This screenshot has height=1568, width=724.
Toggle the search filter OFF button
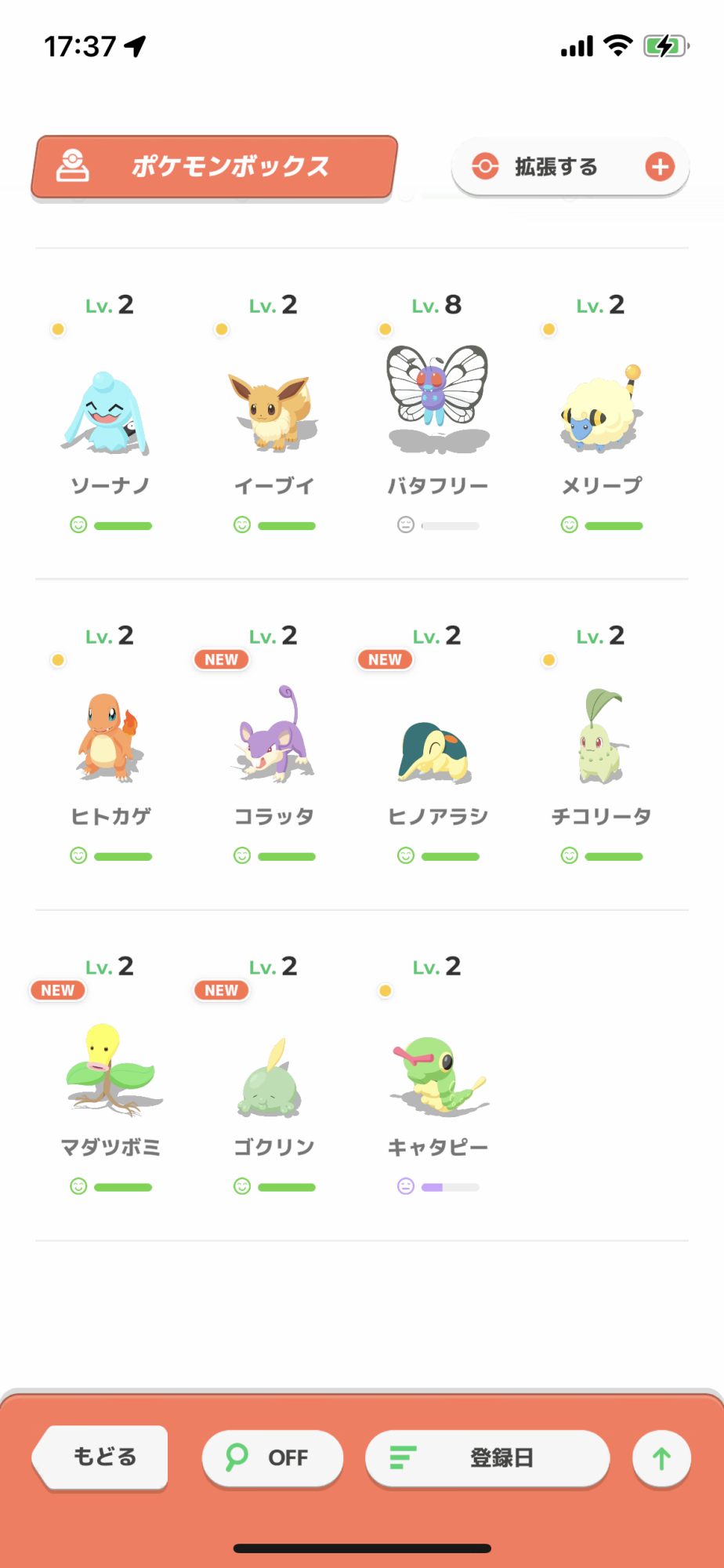click(x=272, y=1457)
